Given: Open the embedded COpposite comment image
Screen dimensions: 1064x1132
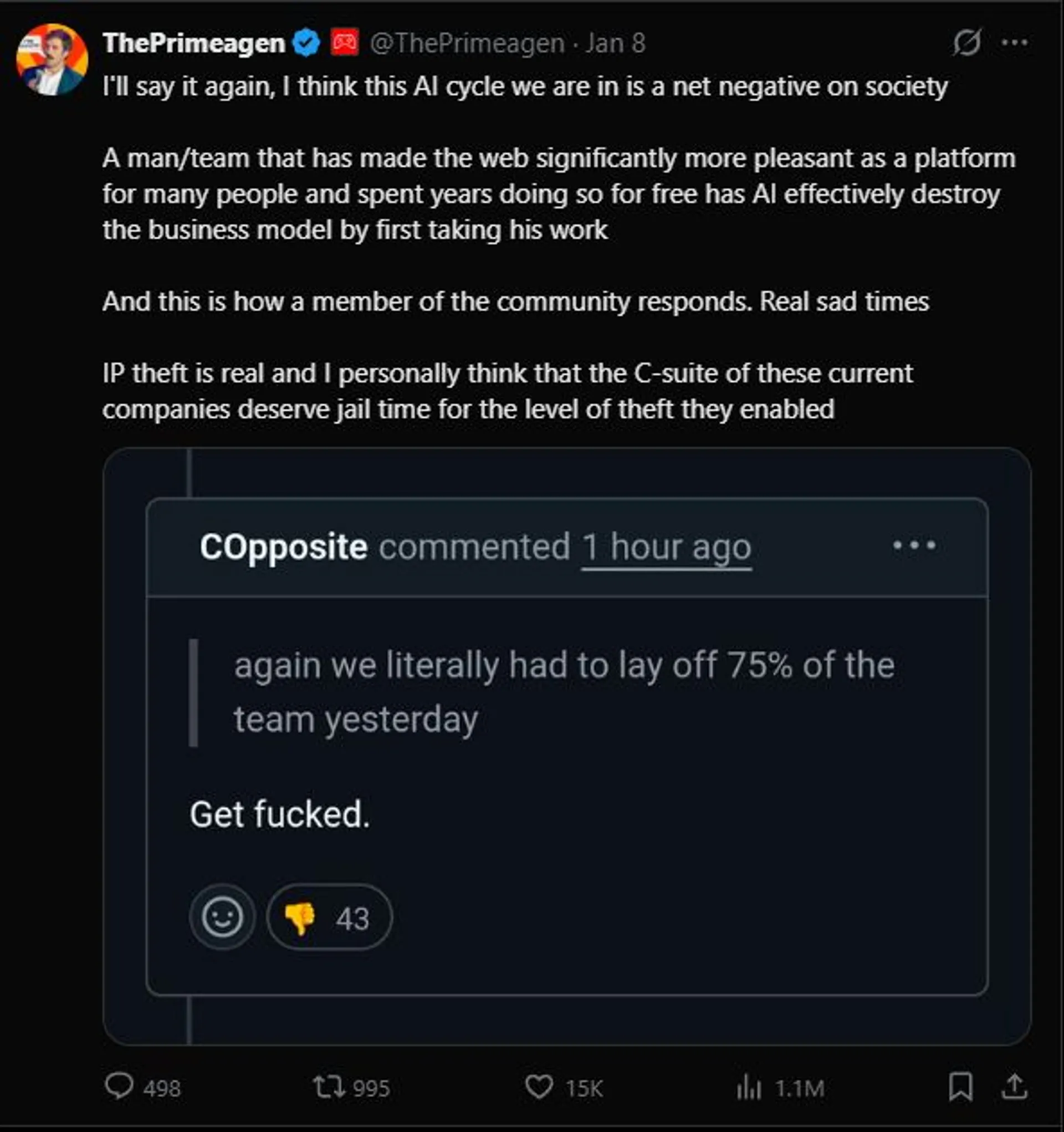Looking at the screenshot, I should click(x=567, y=746).
